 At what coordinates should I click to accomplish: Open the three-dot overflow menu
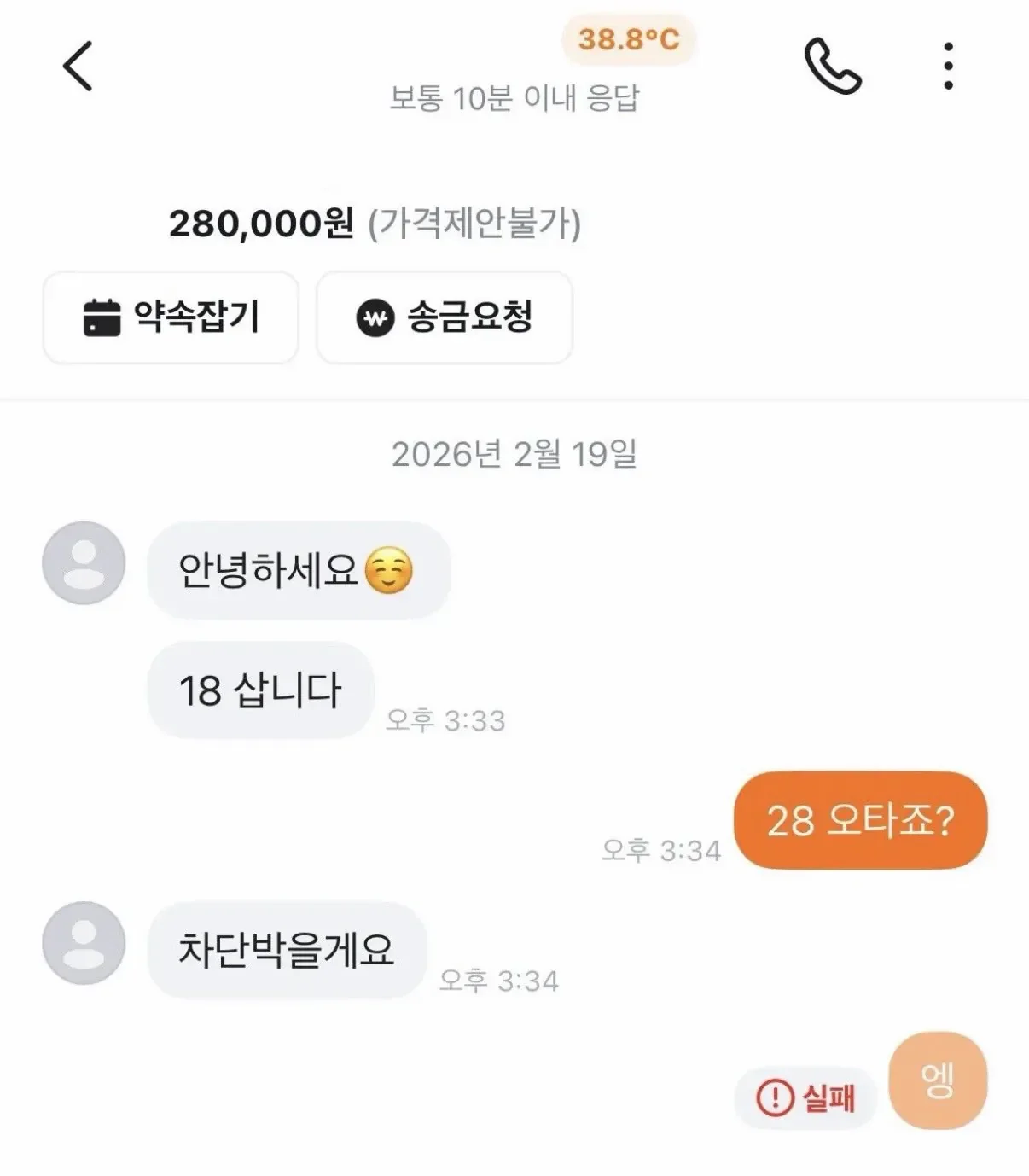(948, 66)
